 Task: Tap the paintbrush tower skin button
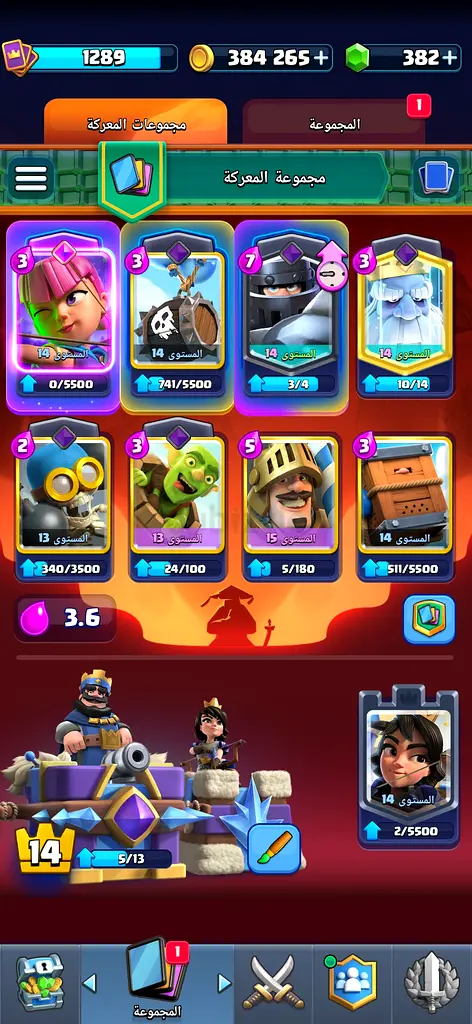(x=274, y=849)
